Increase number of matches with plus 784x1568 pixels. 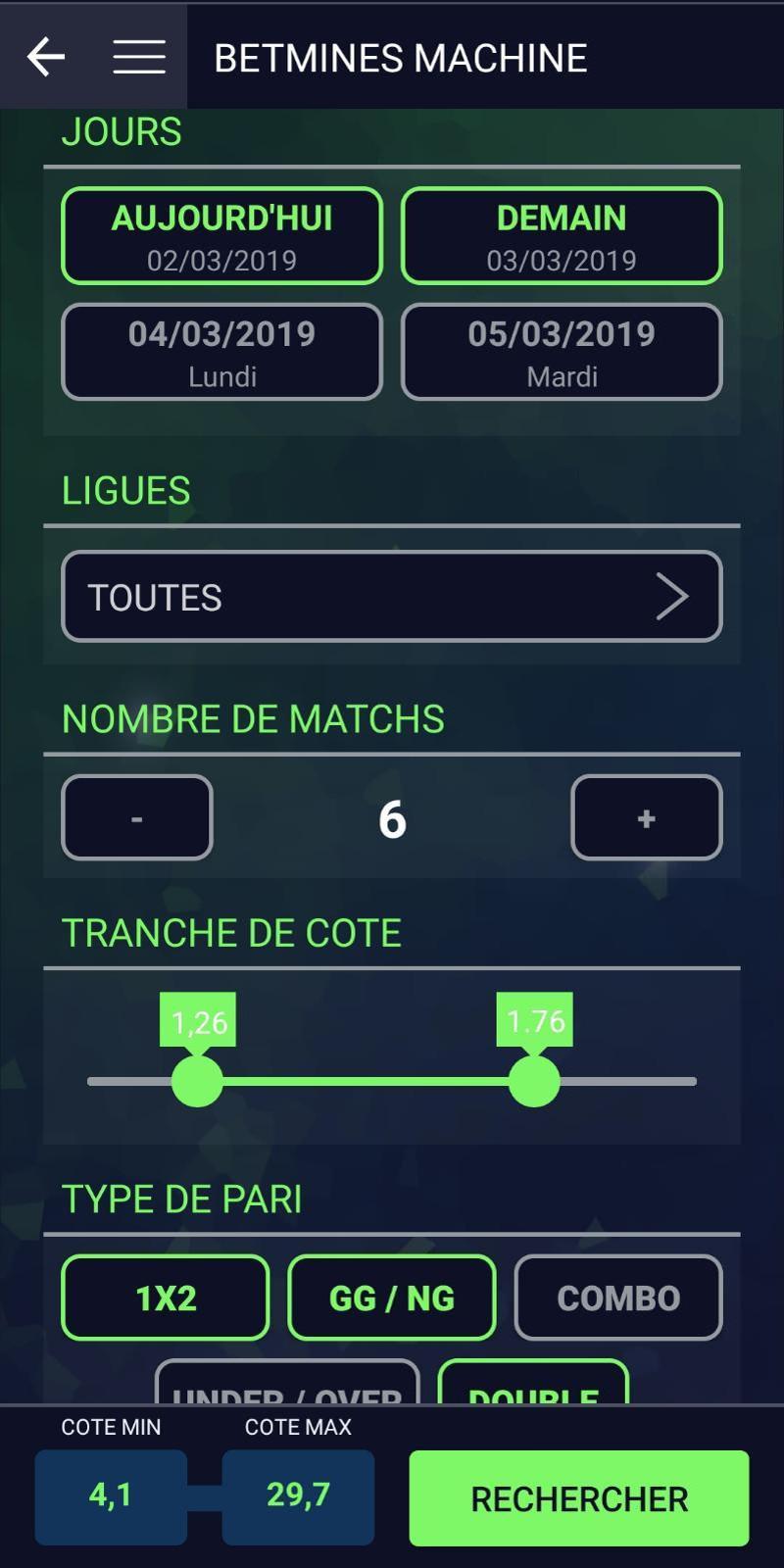point(646,817)
